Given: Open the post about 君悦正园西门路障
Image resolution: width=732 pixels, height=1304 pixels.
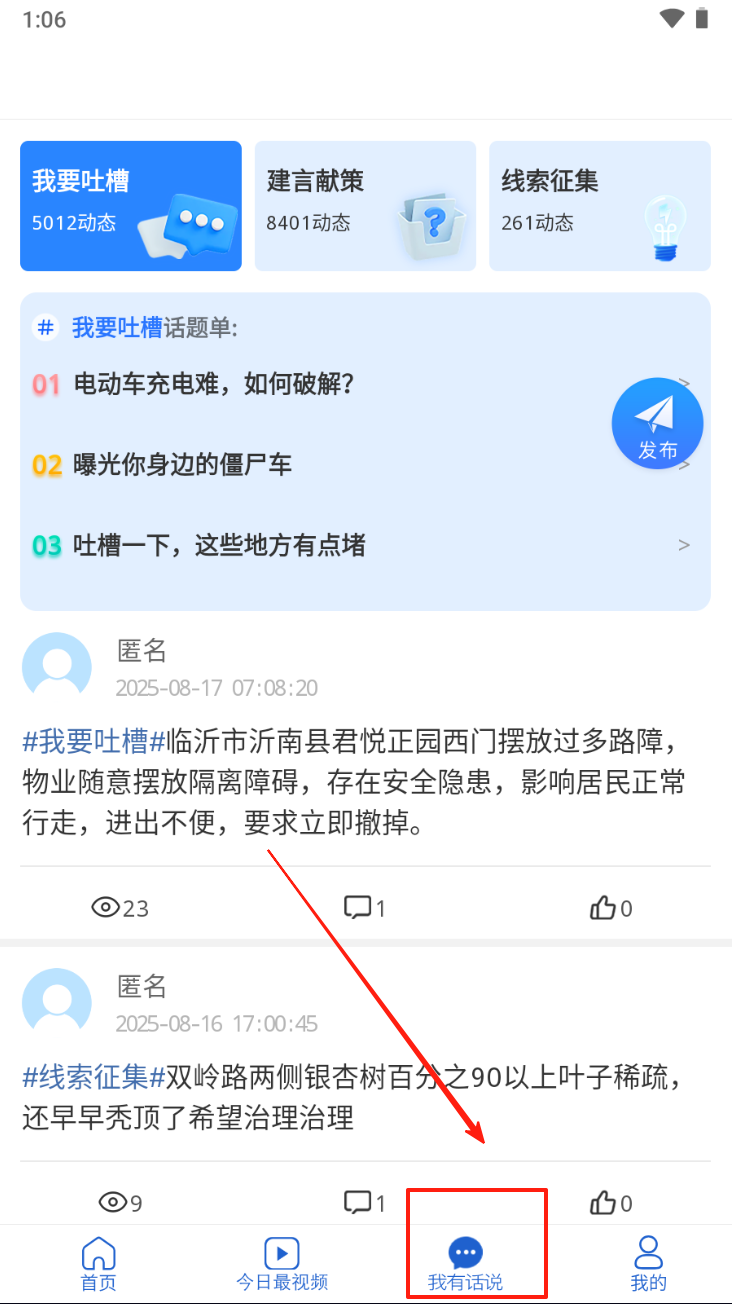Looking at the screenshot, I should 353,783.
